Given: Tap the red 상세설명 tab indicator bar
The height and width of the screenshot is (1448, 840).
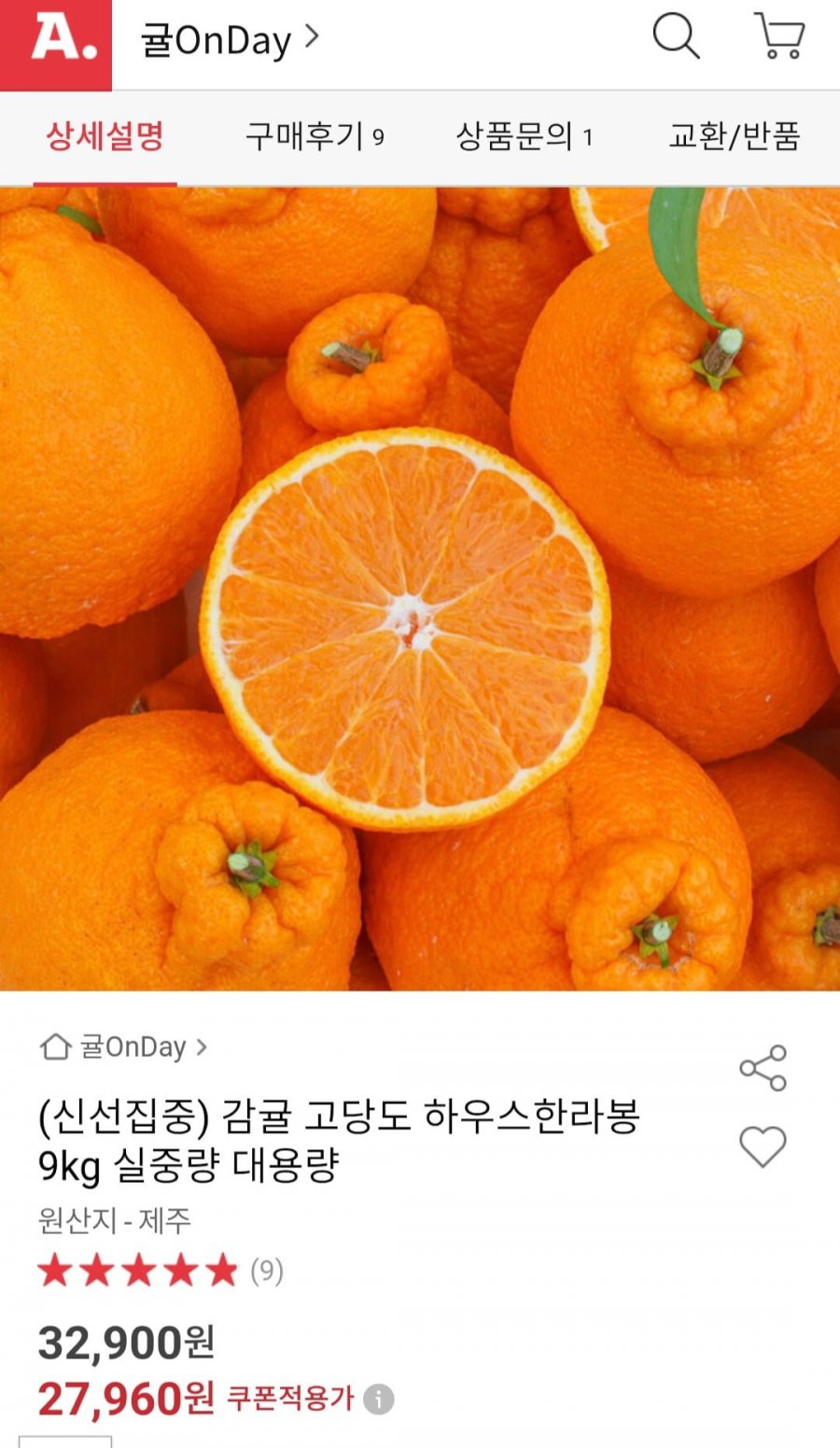Looking at the screenshot, I should pos(105,177).
